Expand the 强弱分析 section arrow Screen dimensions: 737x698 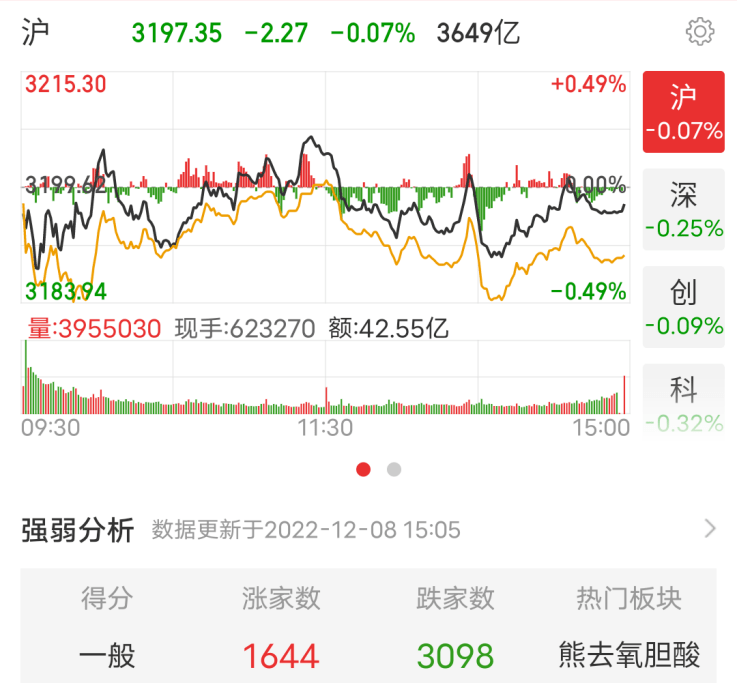710,529
